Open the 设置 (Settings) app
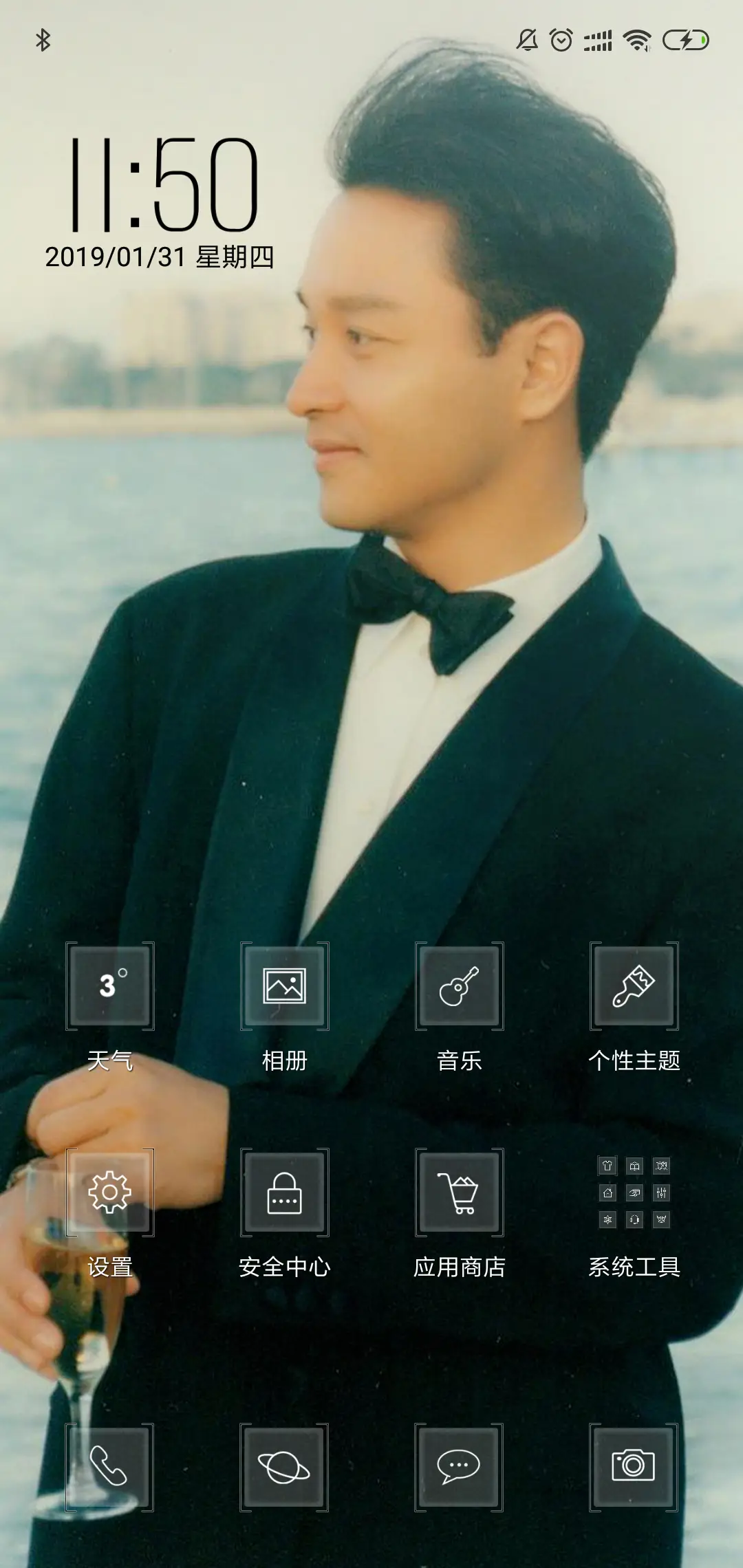743x1568 pixels. [x=110, y=1193]
